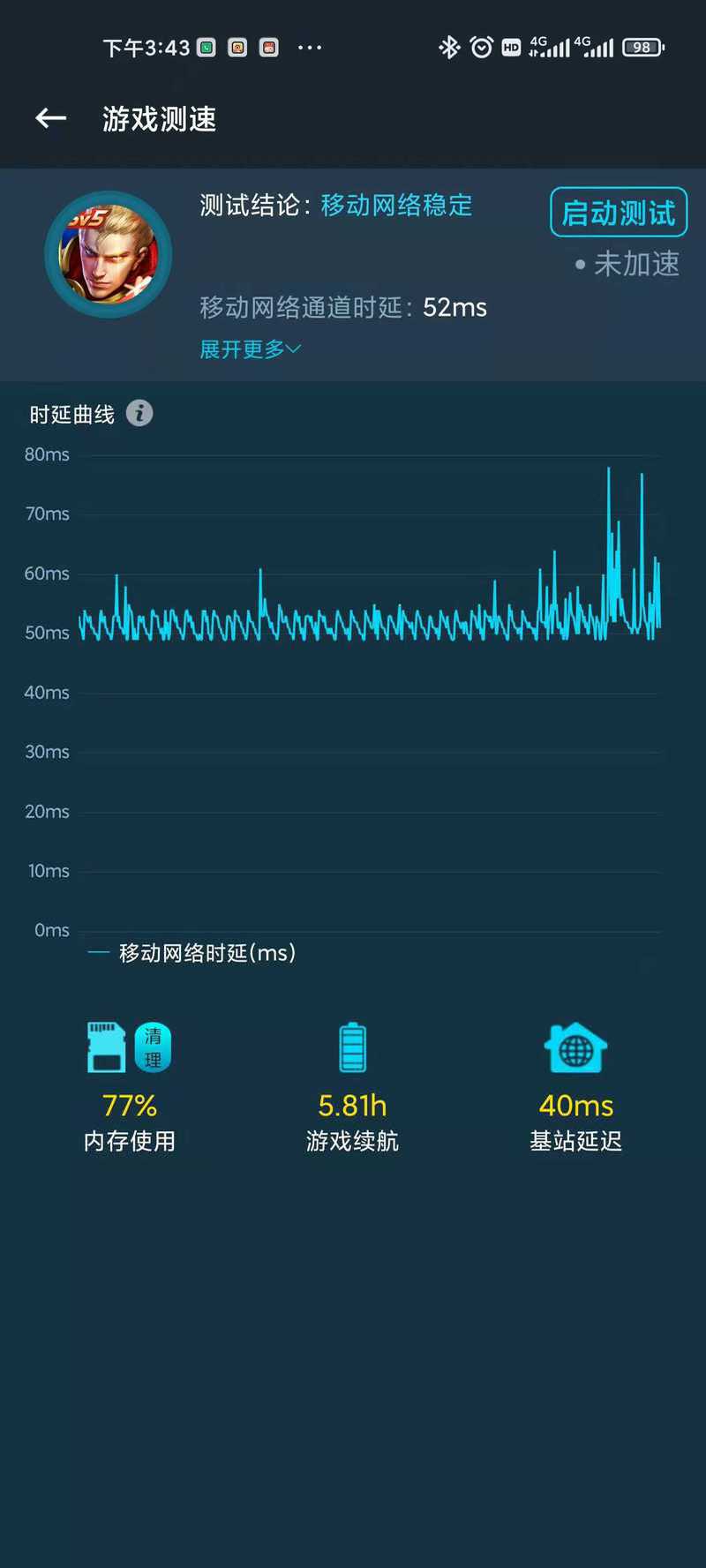Go back using the top-left arrow
This screenshot has height=1568, width=706.
tap(51, 118)
